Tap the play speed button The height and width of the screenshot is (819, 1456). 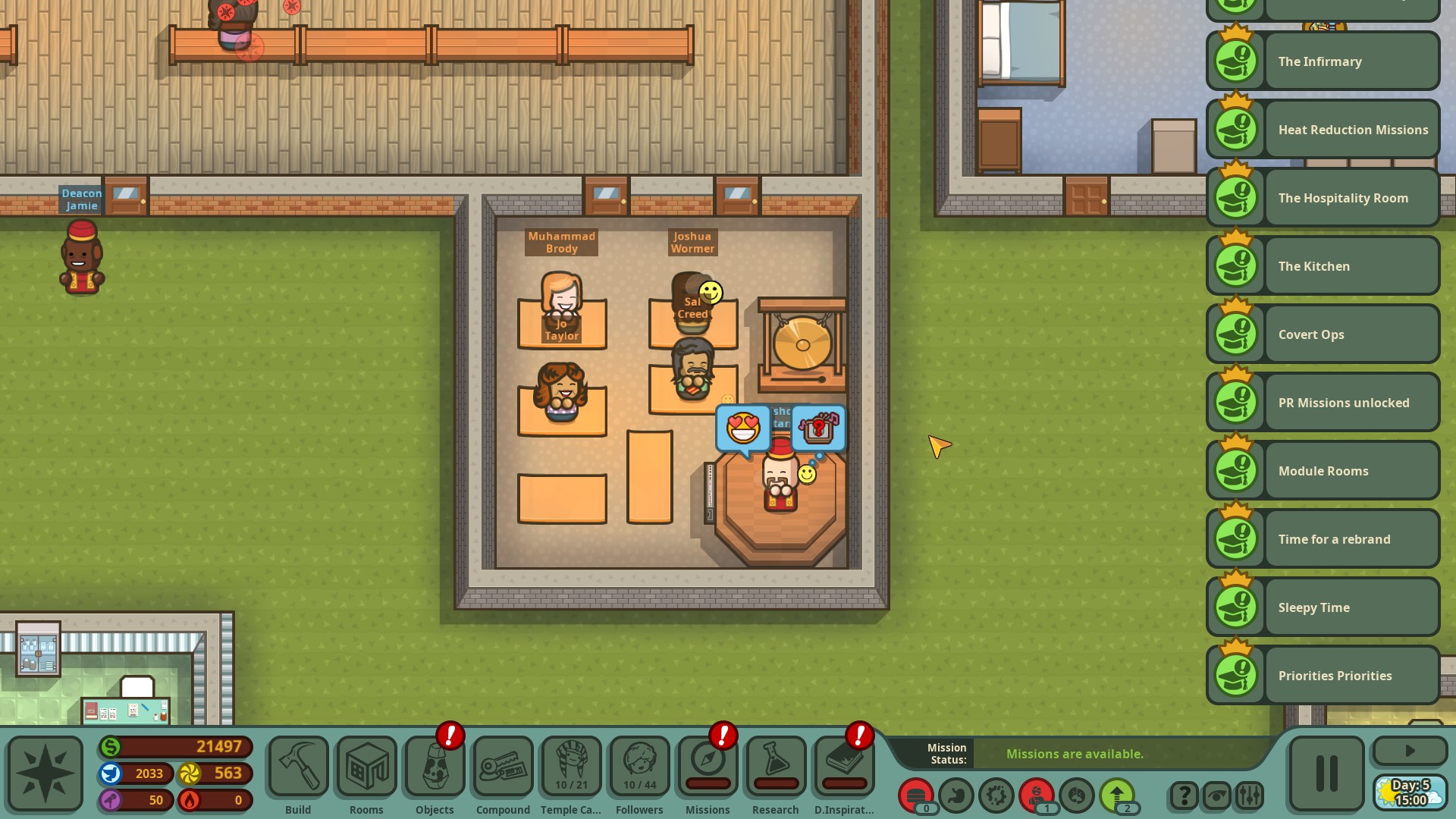pos(1410,751)
